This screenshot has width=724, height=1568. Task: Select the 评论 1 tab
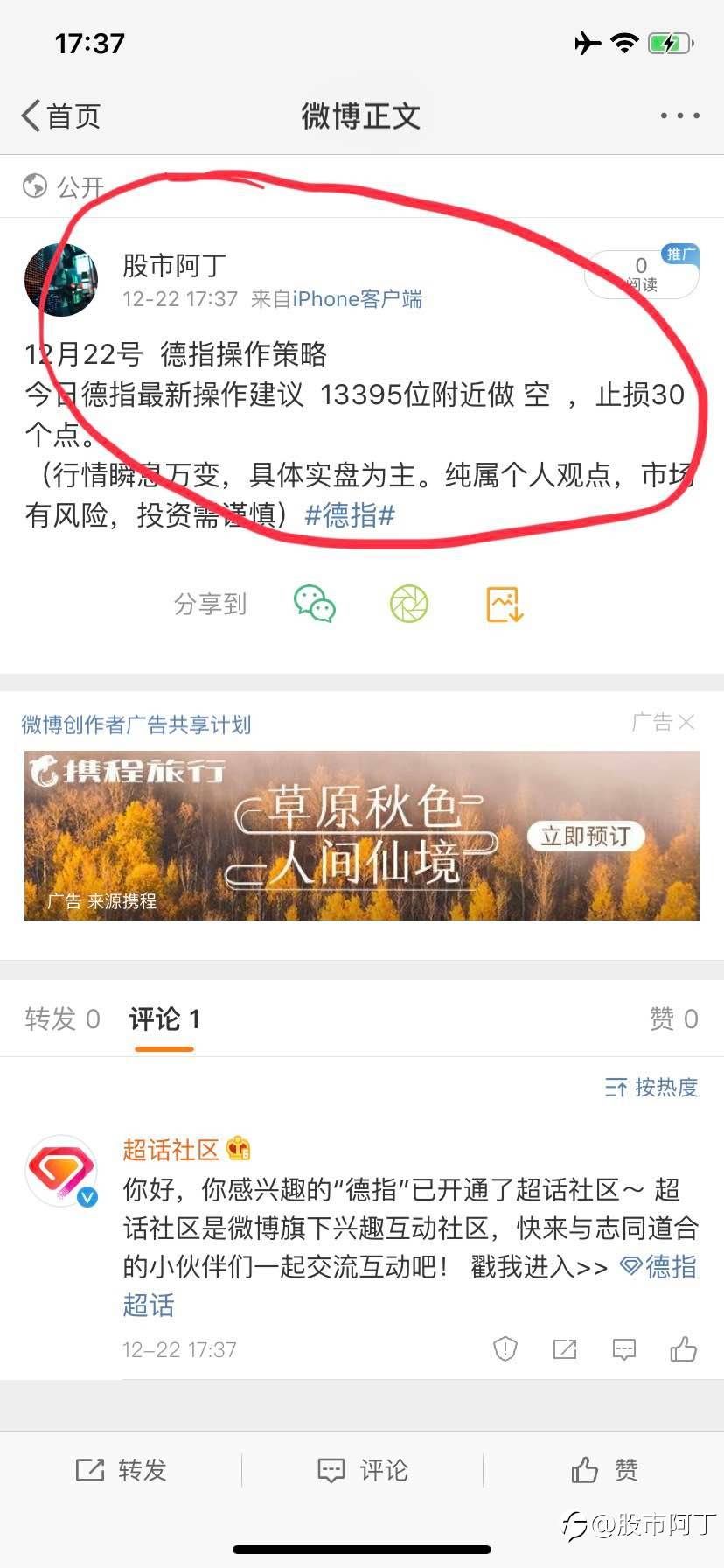point(164,1018)
